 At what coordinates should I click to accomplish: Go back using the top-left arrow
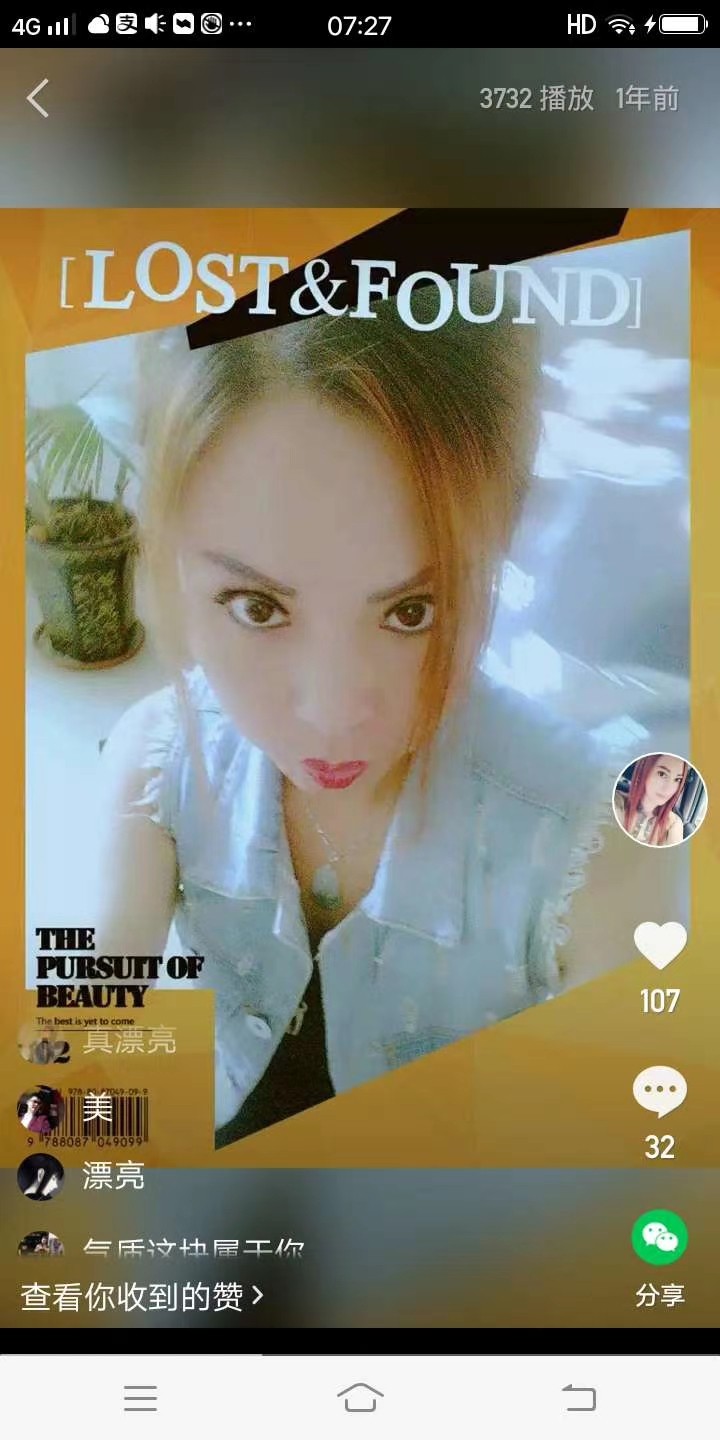coord(38,98)
